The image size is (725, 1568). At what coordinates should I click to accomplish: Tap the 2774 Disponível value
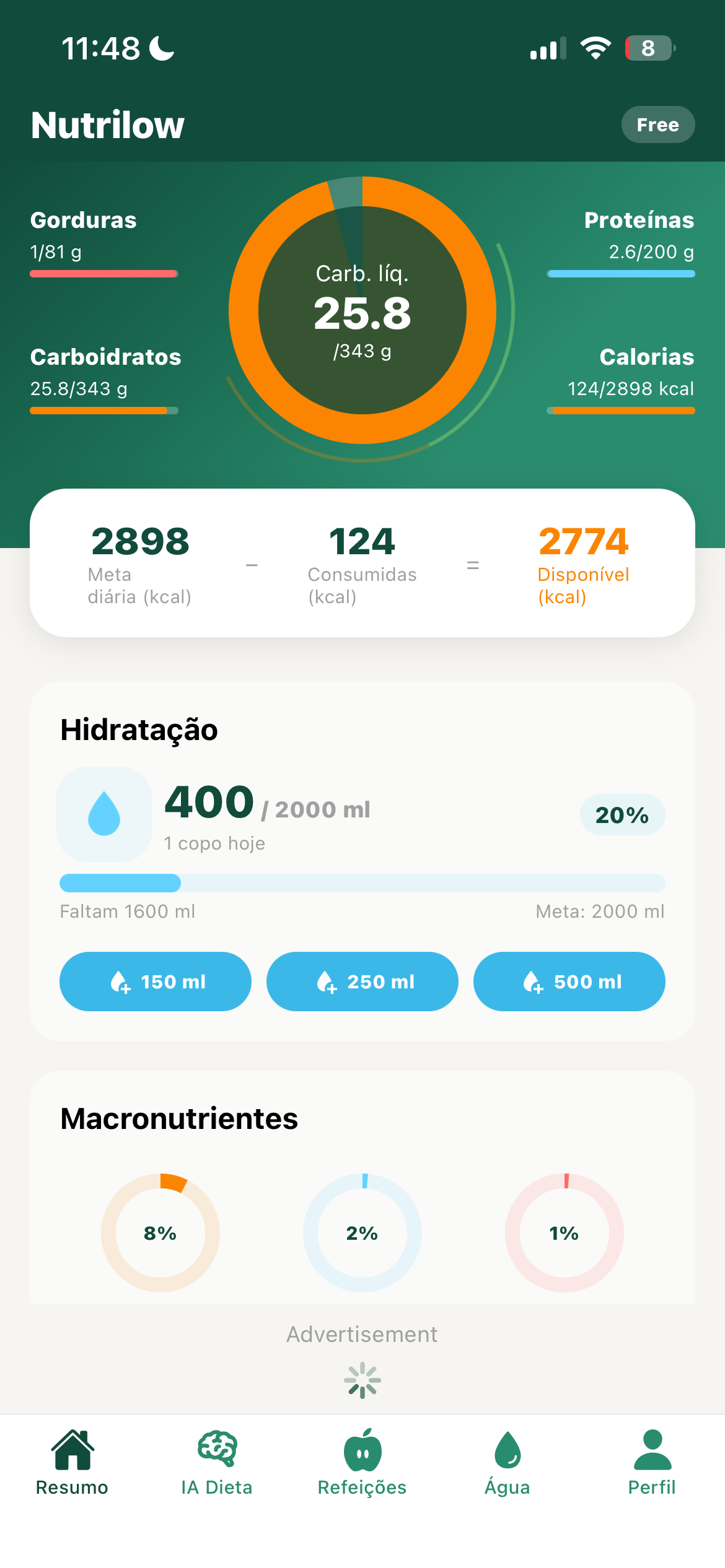583,541
